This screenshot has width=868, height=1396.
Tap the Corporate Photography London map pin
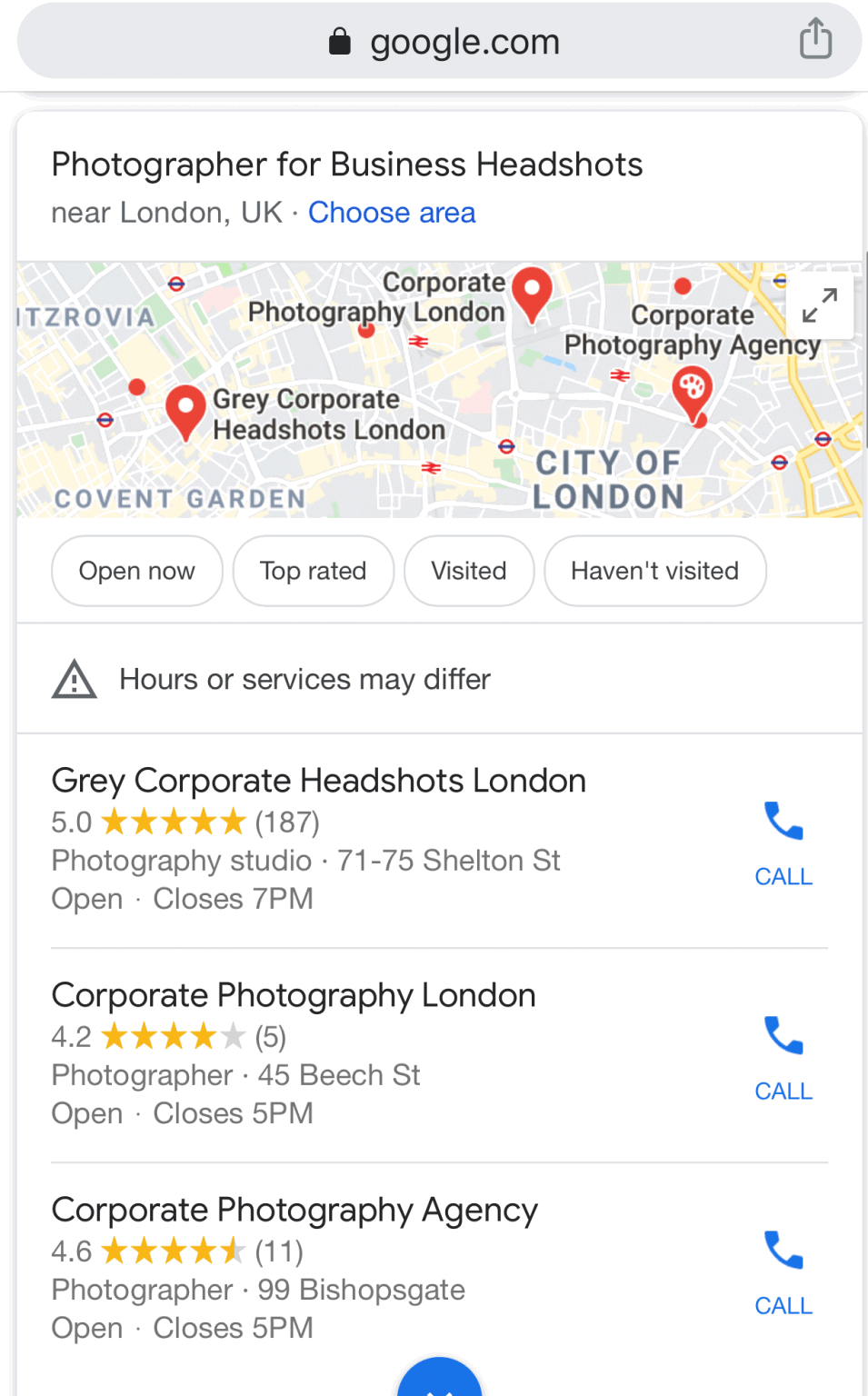click(x=532, y=292)
